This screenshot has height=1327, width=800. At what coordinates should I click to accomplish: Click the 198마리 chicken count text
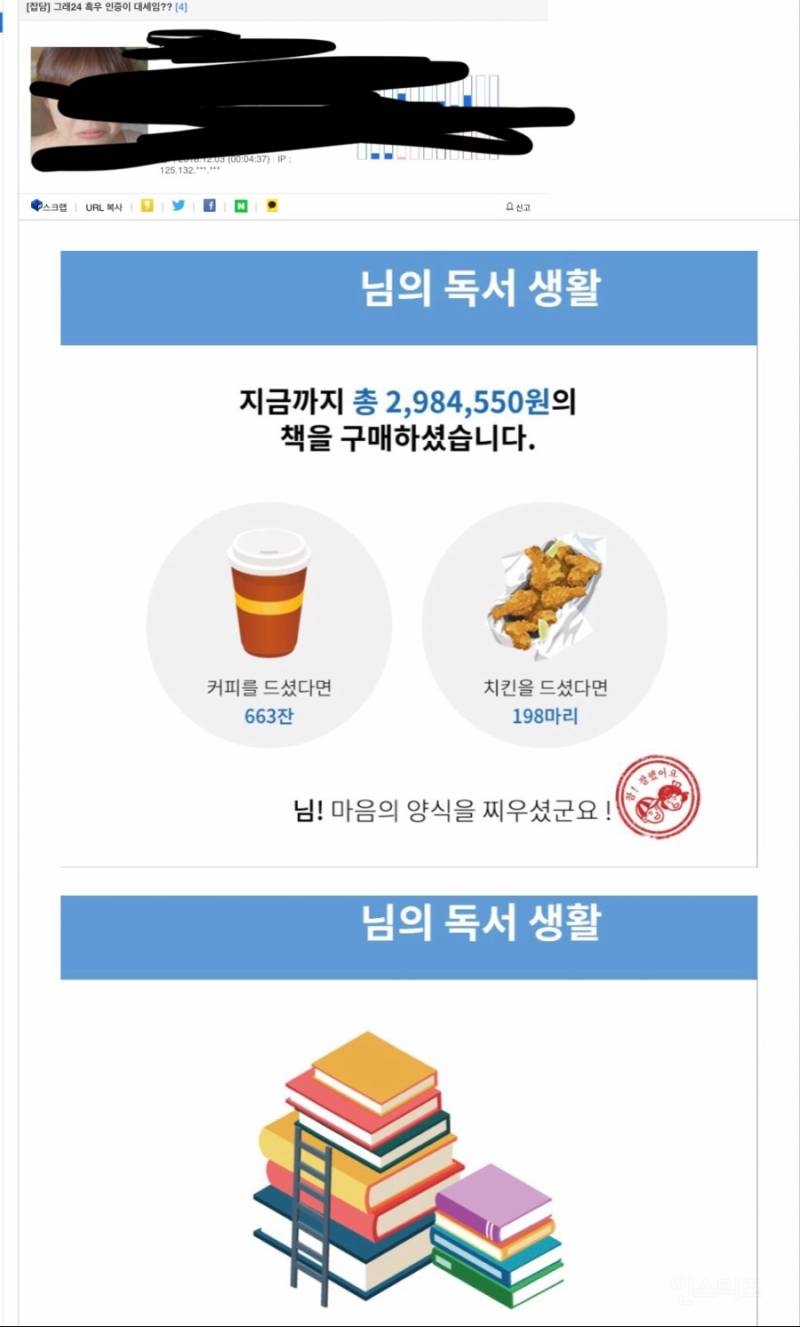[x=543, y=719]
